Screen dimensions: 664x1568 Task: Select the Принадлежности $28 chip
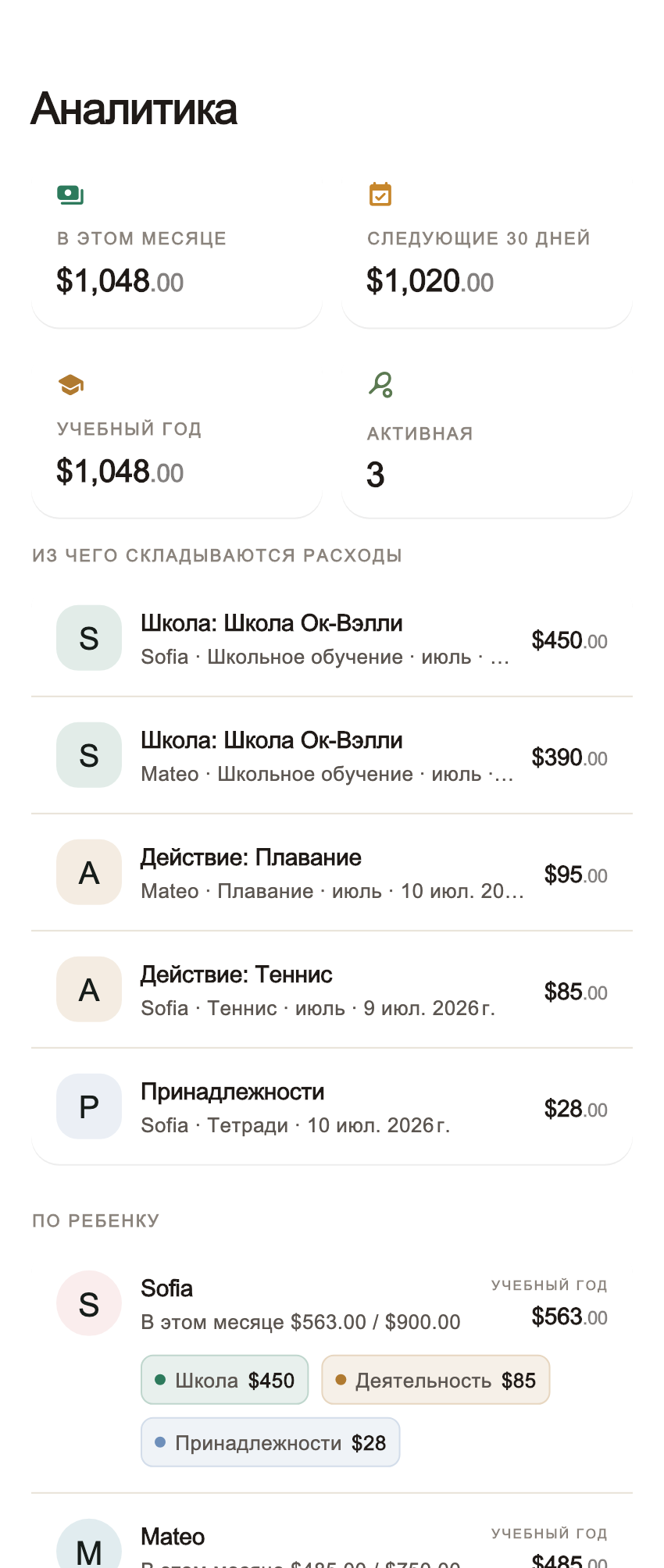pos(270,1442)
